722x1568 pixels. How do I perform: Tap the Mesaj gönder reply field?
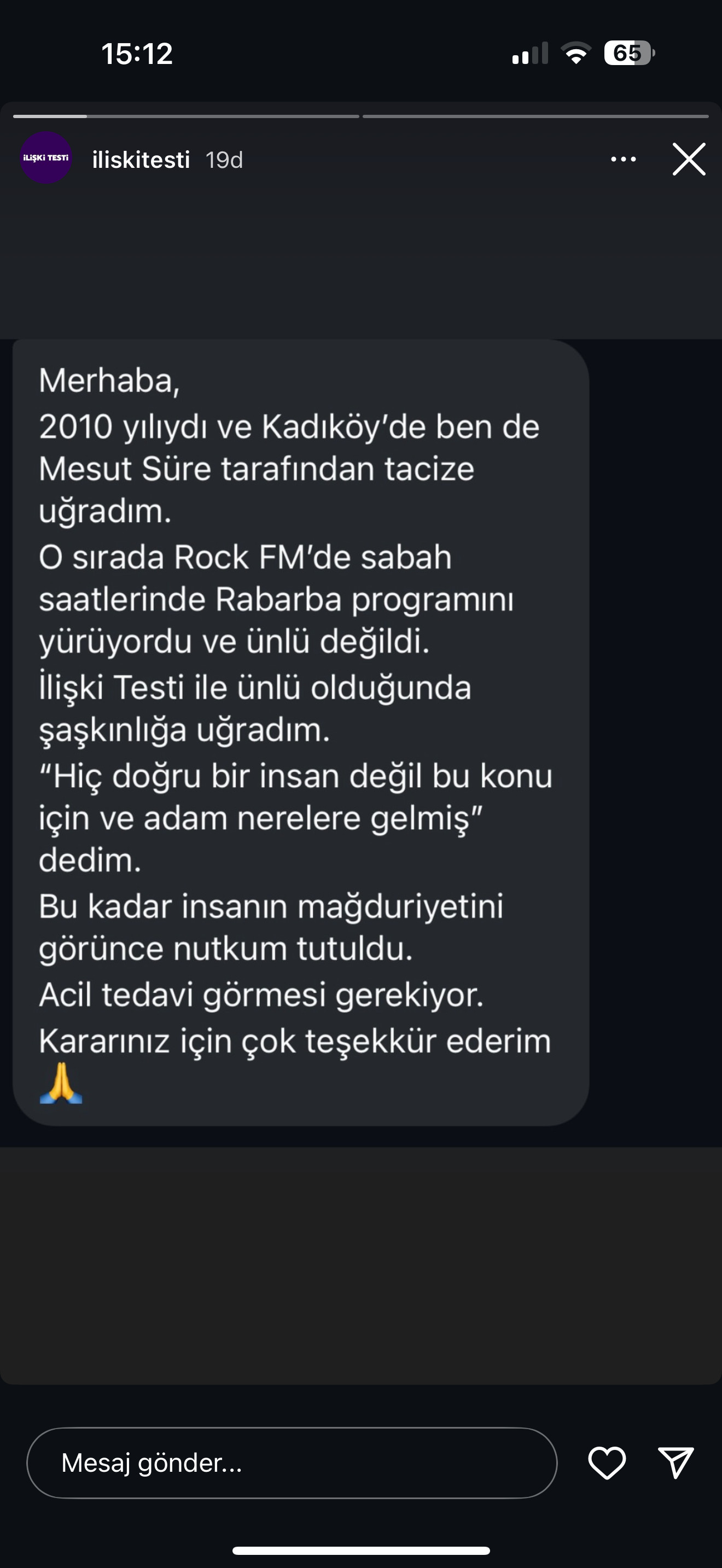tap(292, 1462)
